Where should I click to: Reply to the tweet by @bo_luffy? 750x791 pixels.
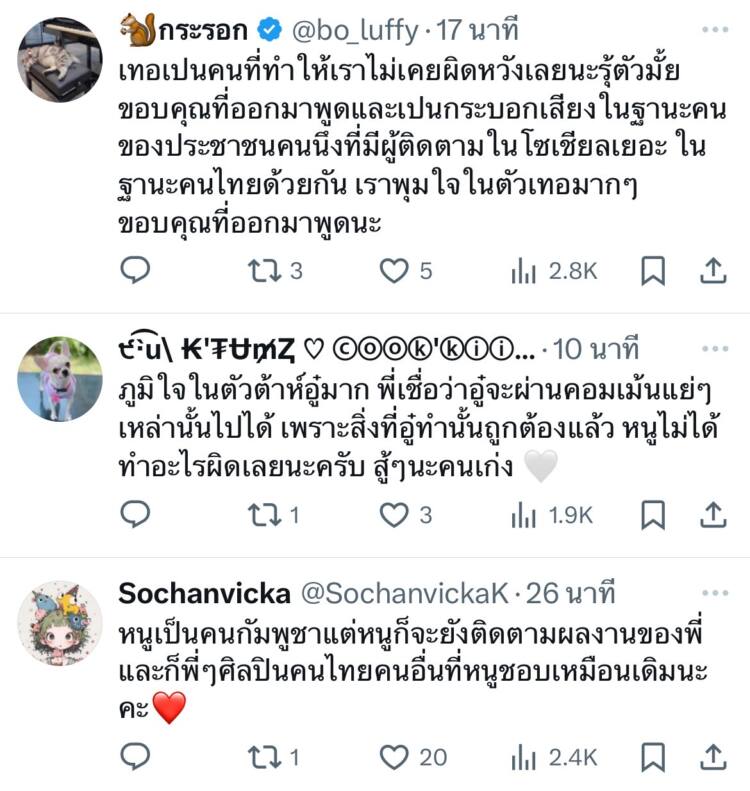[135, 270]
